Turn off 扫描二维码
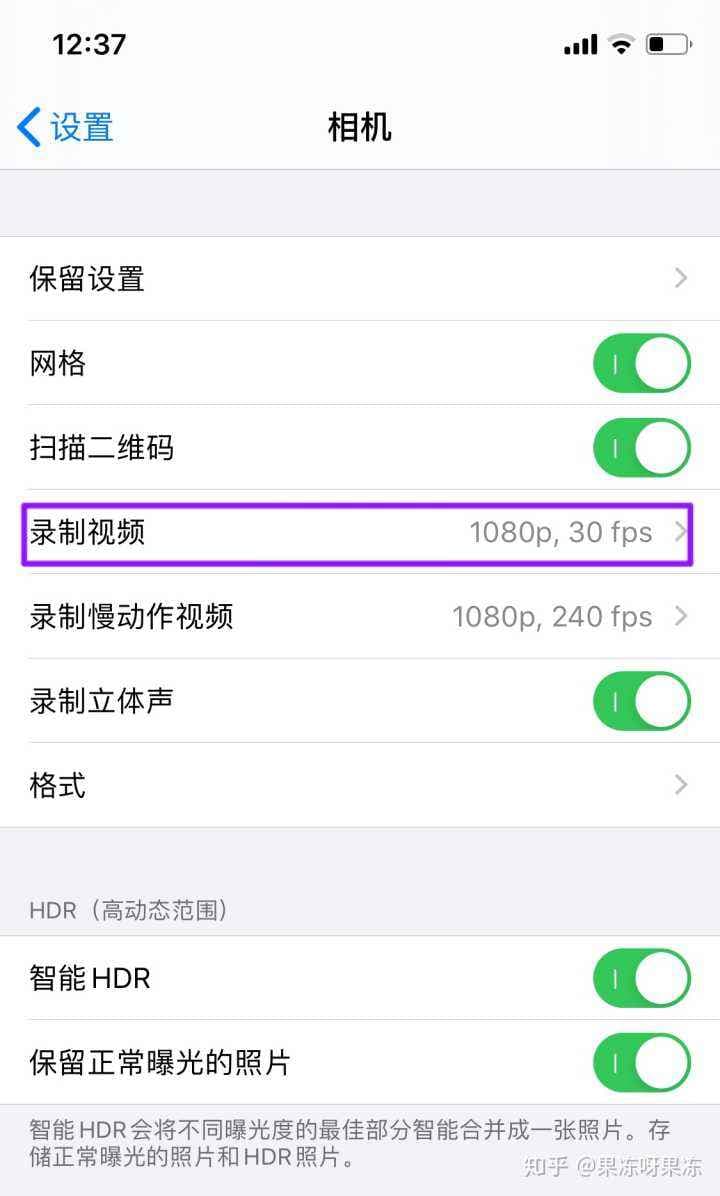Screen dimensions: 720x1196 click(x=640, y=448)
